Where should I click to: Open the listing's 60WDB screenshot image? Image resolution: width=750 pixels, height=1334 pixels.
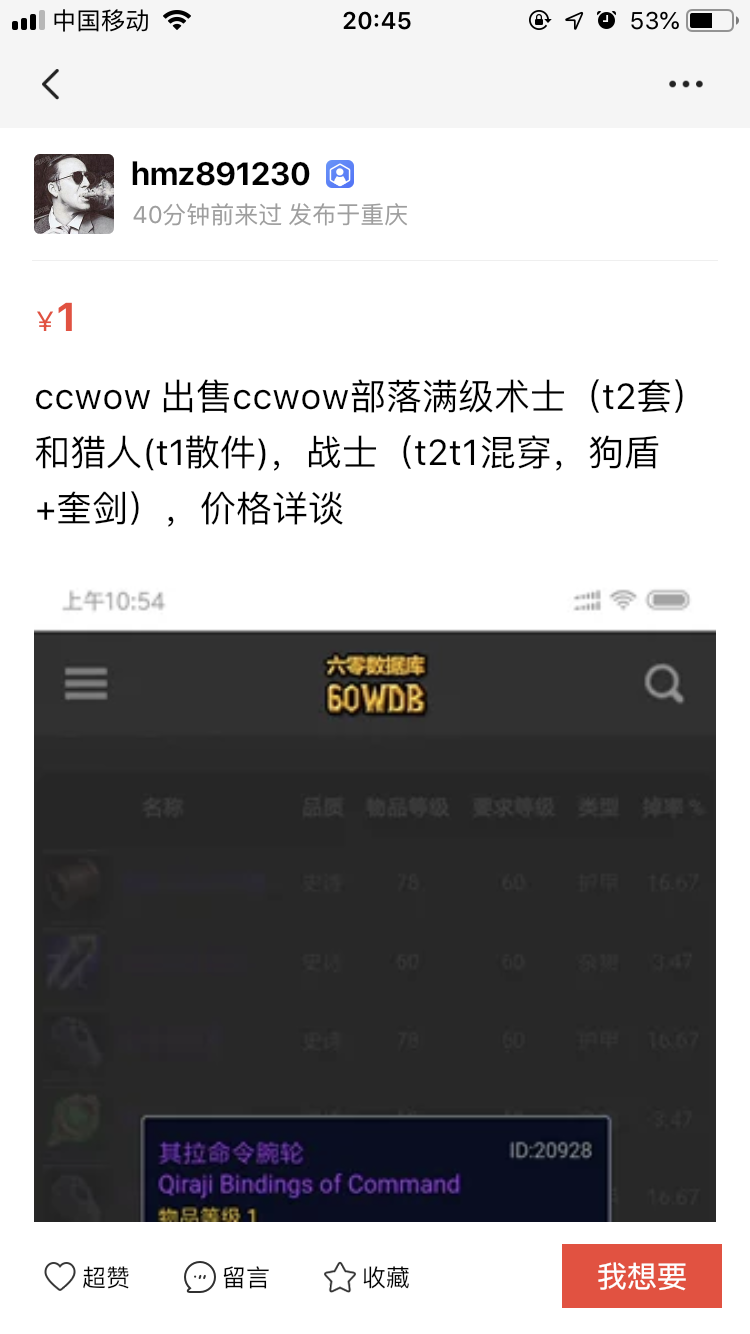pos(375,900)
